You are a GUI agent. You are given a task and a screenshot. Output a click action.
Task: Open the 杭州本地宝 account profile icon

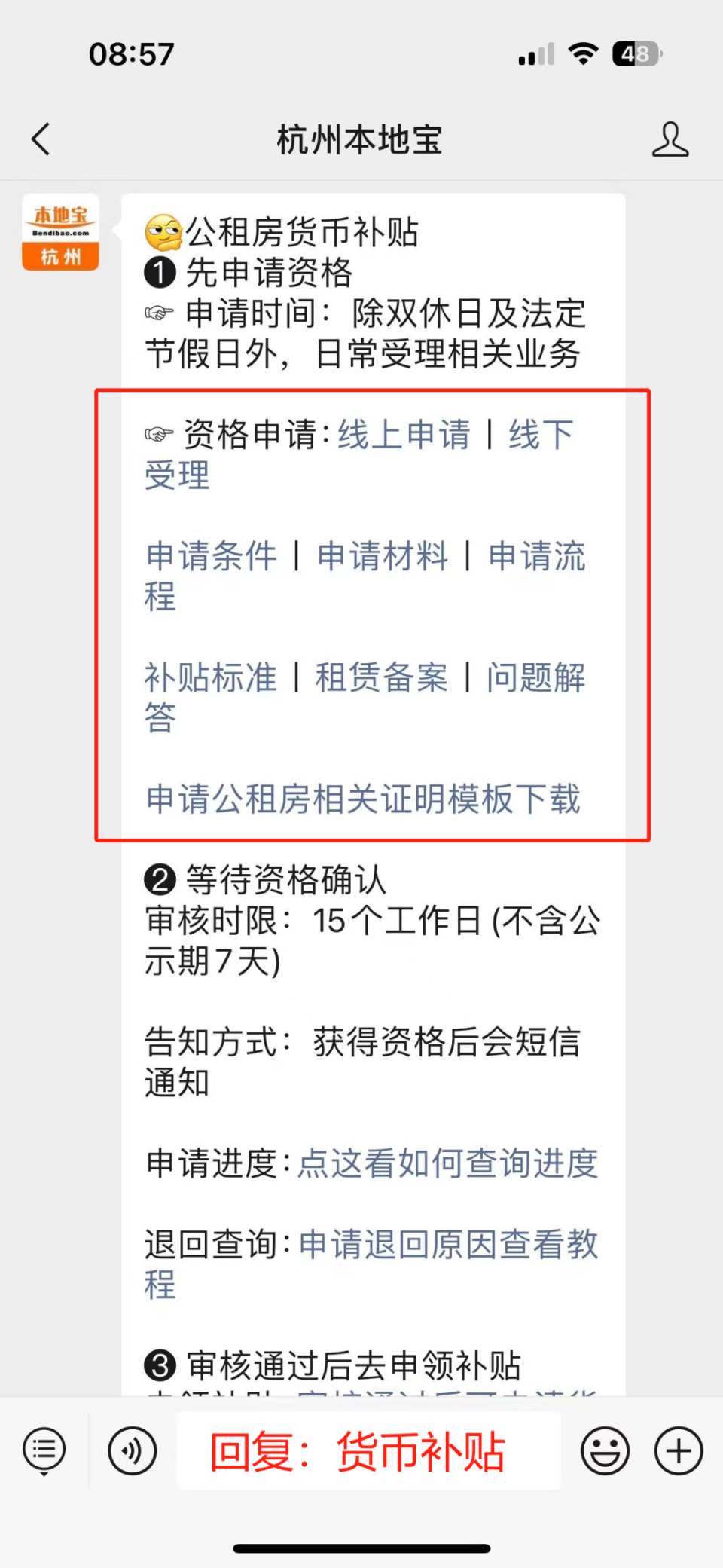(670, 139)
